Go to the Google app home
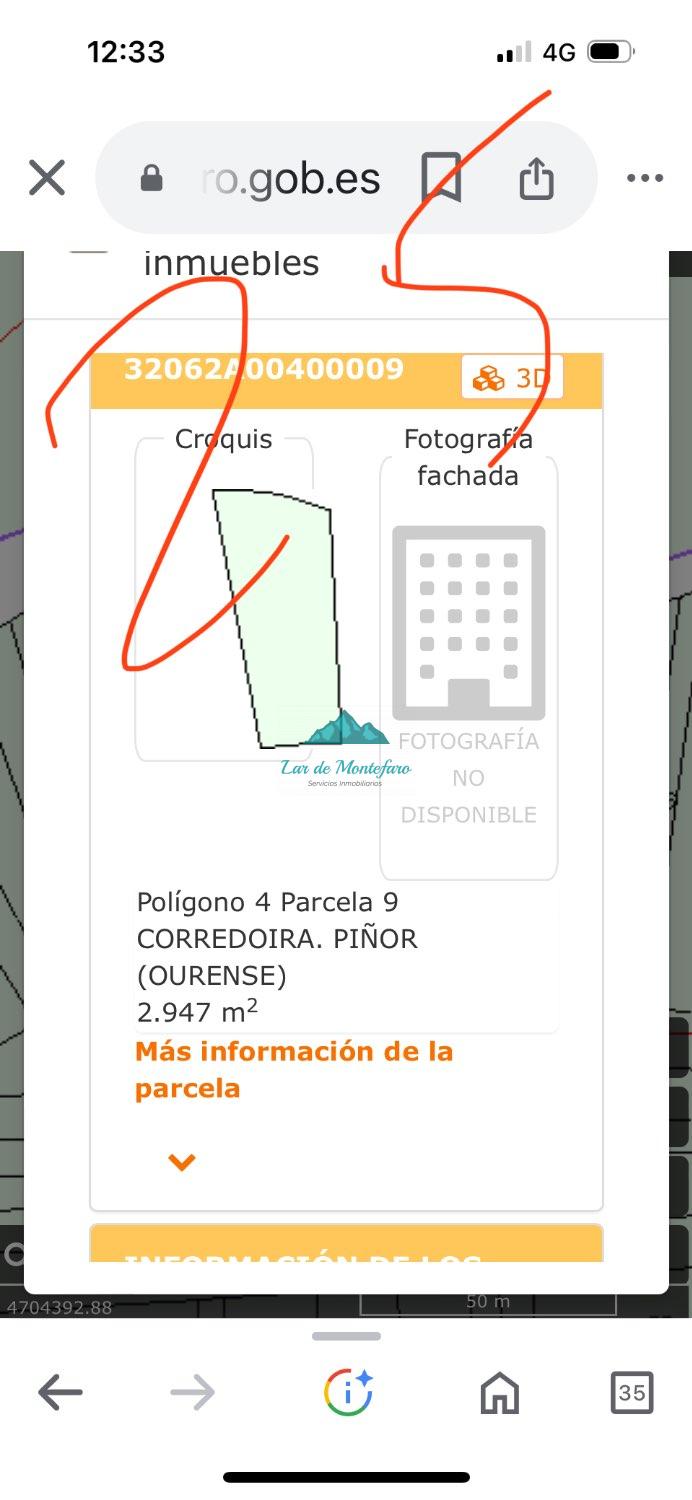 pyautogui.click(x=499, y=1392)
